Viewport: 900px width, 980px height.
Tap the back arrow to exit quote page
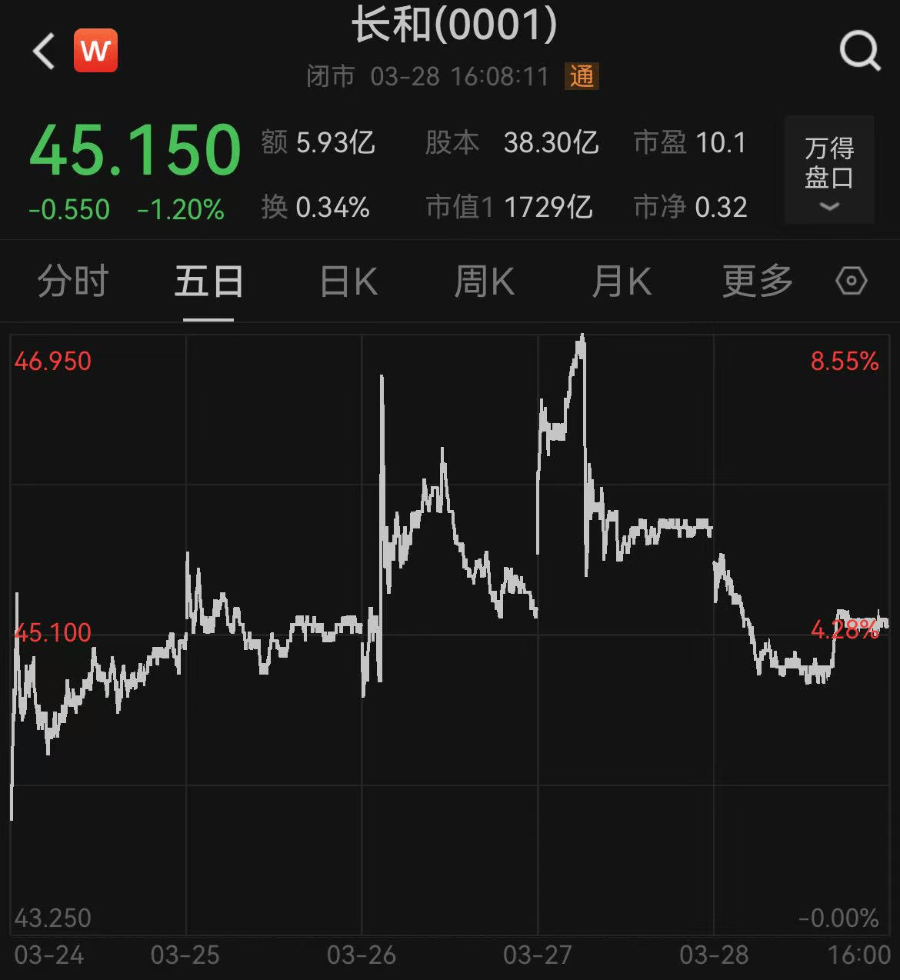[x=40, y=50]
